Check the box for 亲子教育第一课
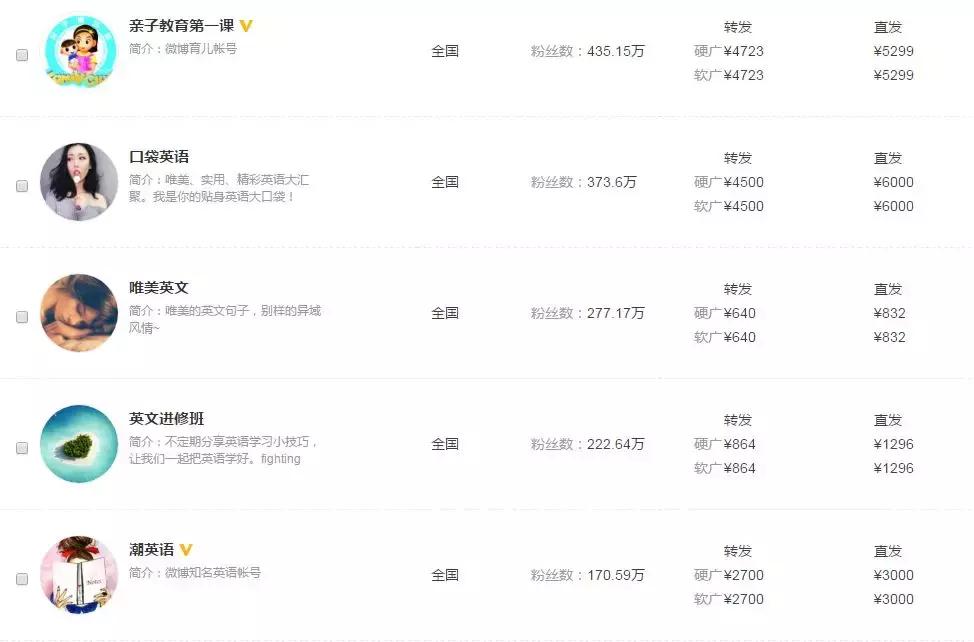974x642 pixels. (22, 56)
